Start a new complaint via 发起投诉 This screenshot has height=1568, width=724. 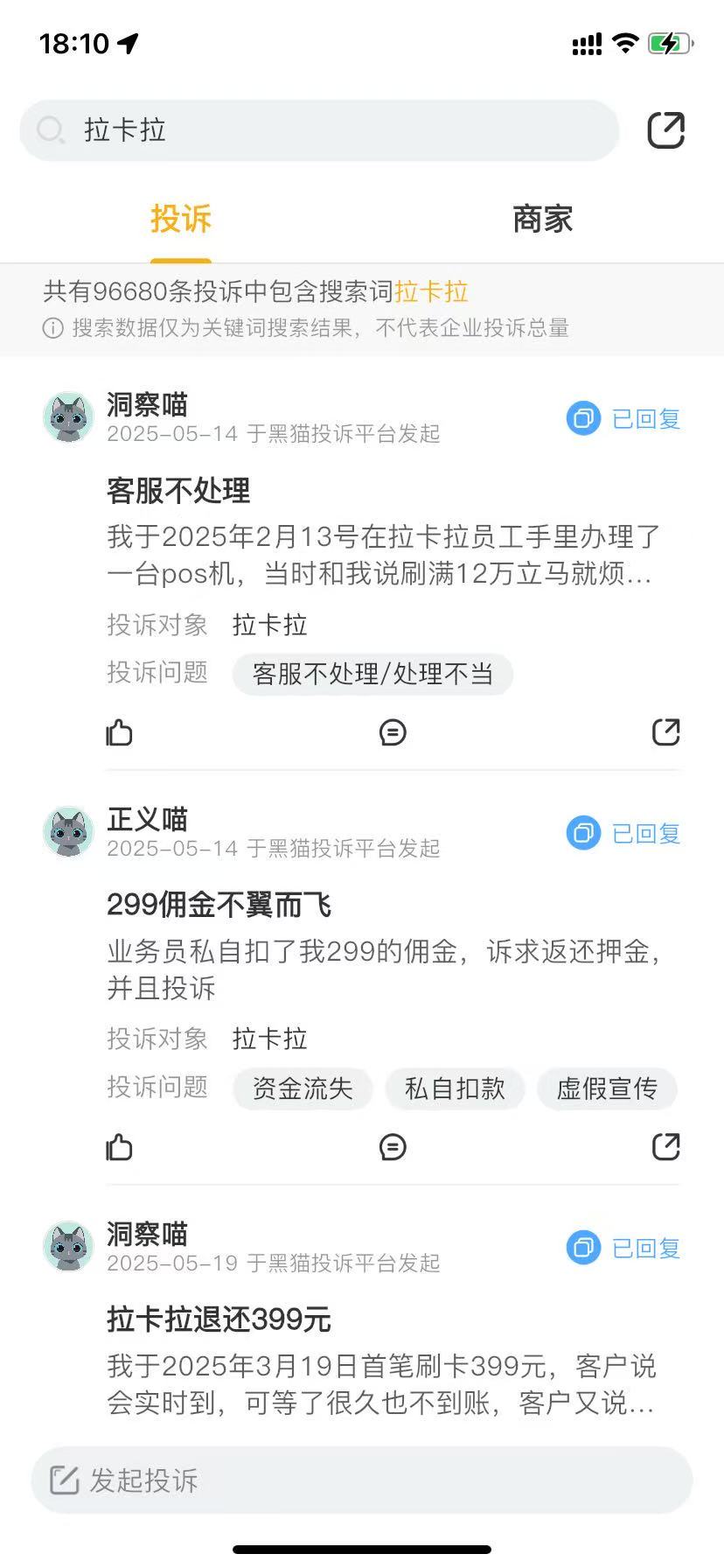click(x=362, y=1480)
